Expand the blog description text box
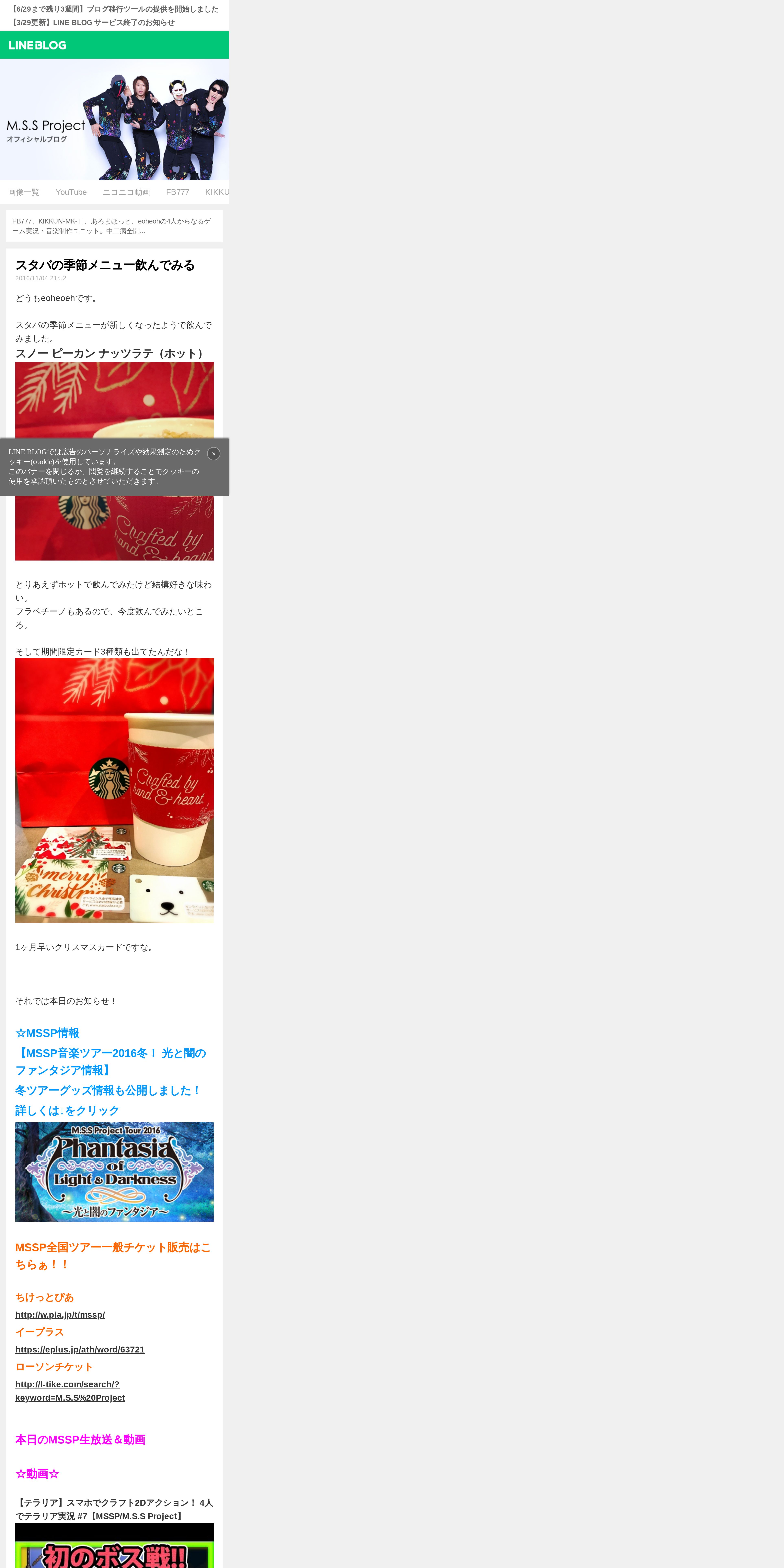The image size is (784, 1568). (x=114, y=226)
